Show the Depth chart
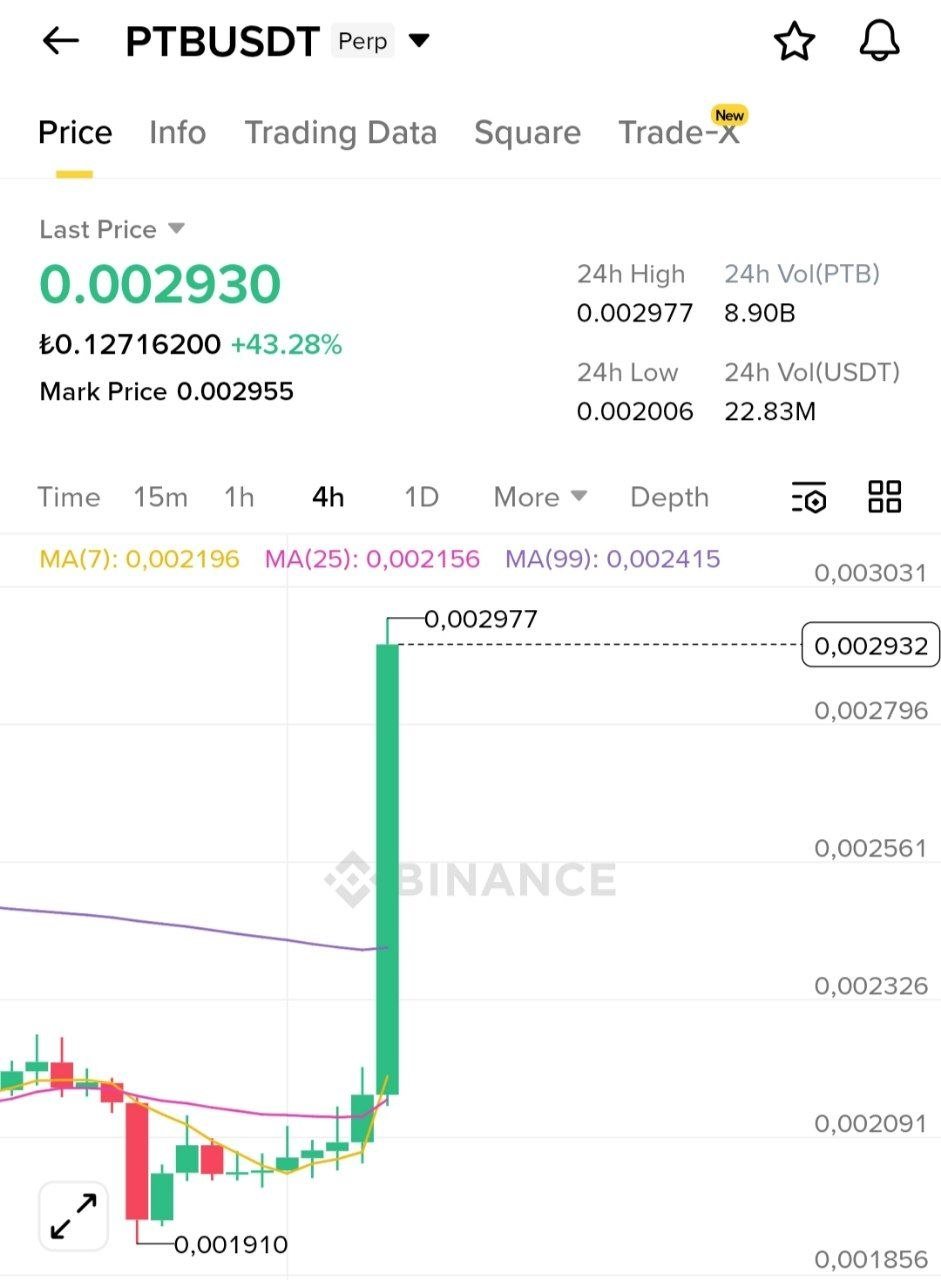The height and width of the screenshot is (1280, 941). [x=669, y=497]
